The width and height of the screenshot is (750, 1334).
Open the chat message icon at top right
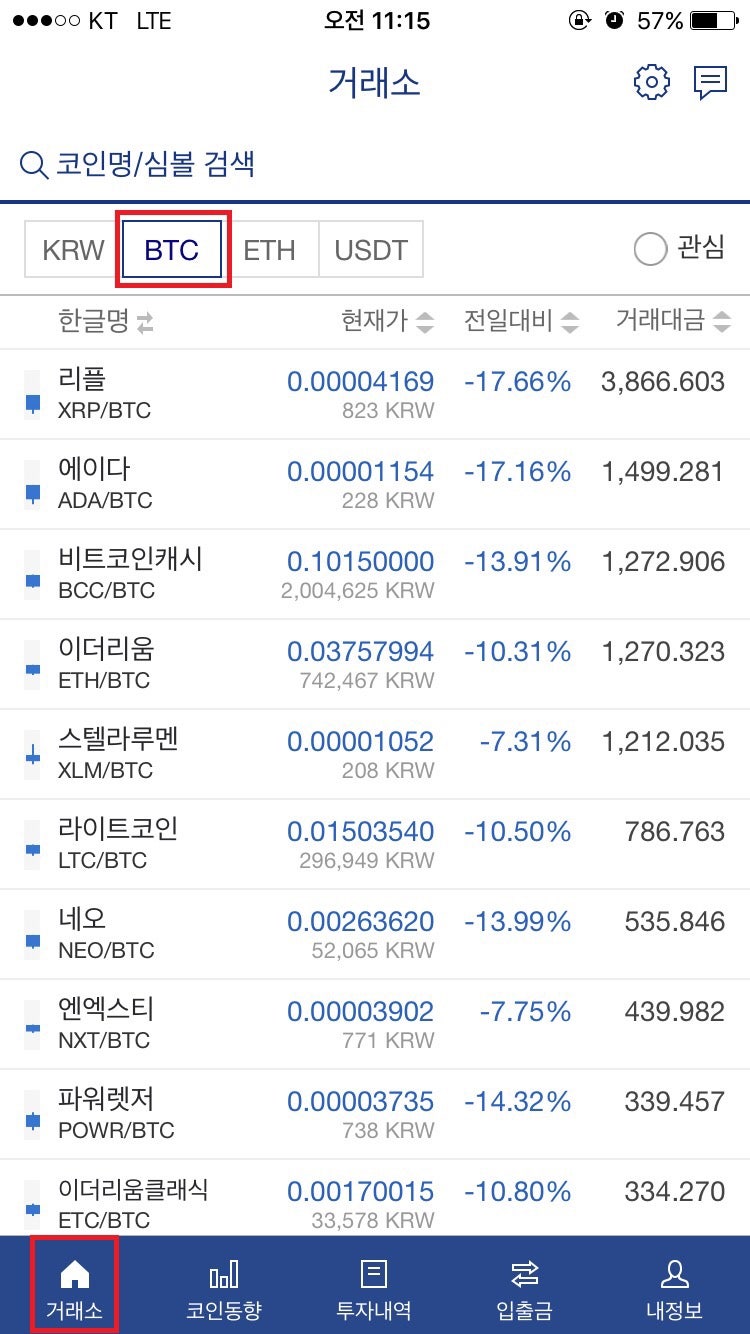711,82
